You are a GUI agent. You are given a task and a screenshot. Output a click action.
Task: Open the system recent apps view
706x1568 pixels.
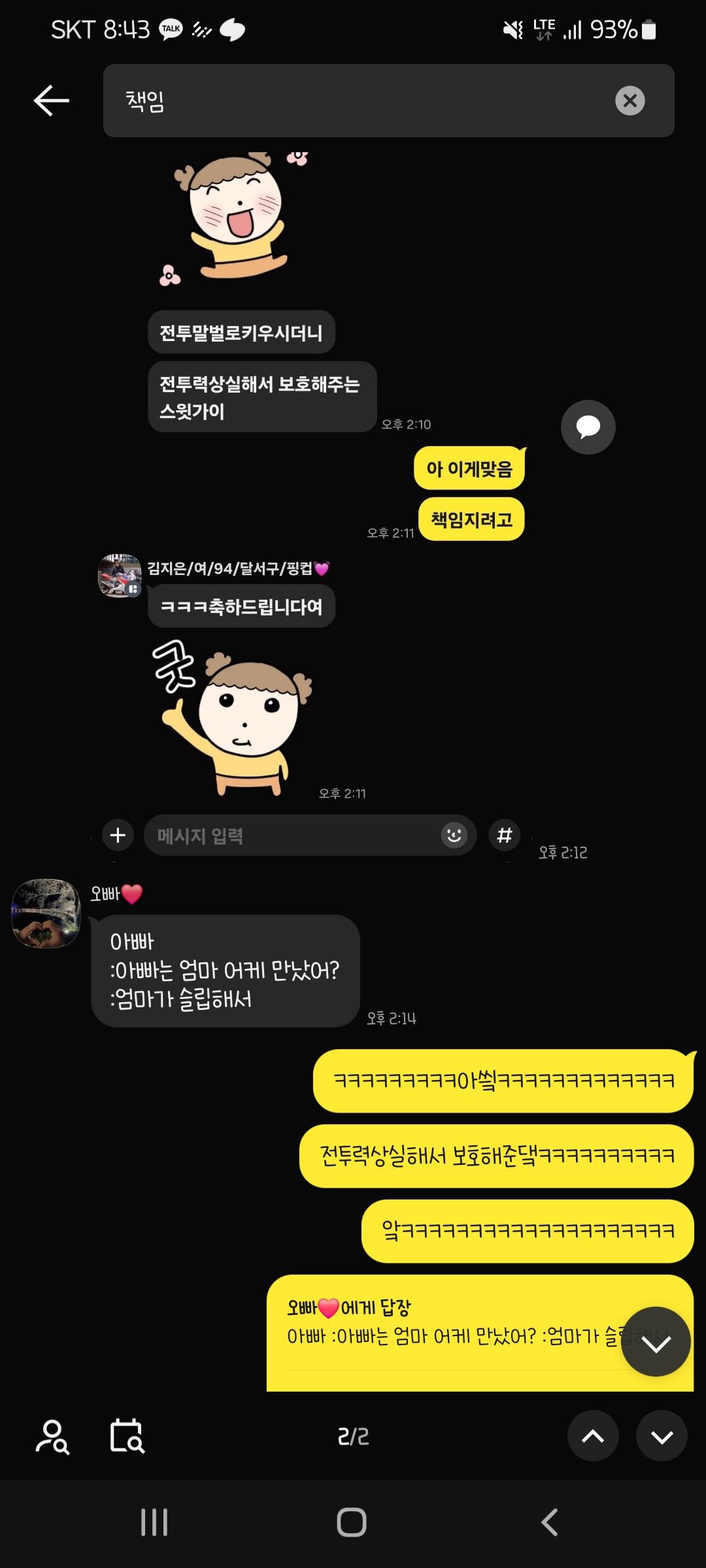pyautogui.click(x=154, y=1522)
